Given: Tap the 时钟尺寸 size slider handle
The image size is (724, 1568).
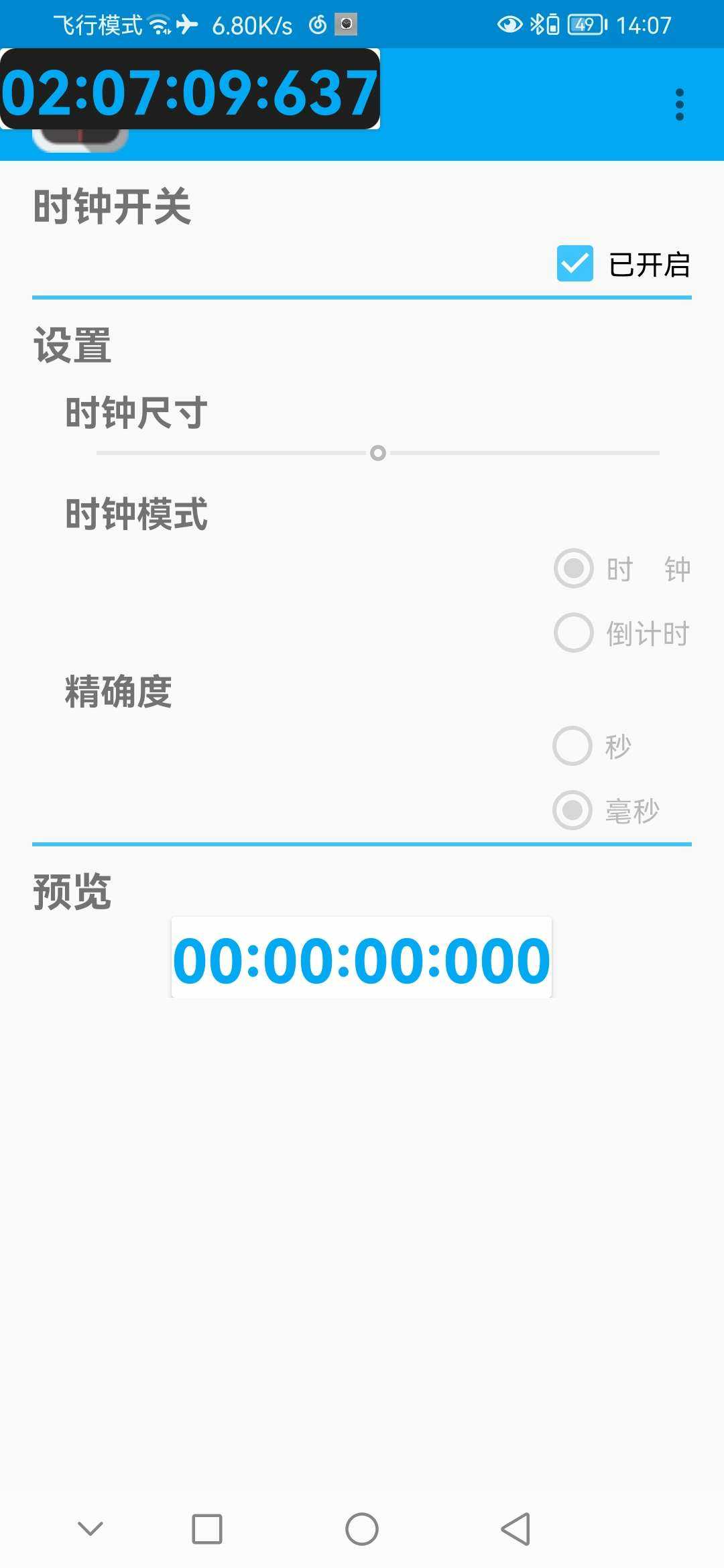Looking at the screenshot, I should [378, 453].
